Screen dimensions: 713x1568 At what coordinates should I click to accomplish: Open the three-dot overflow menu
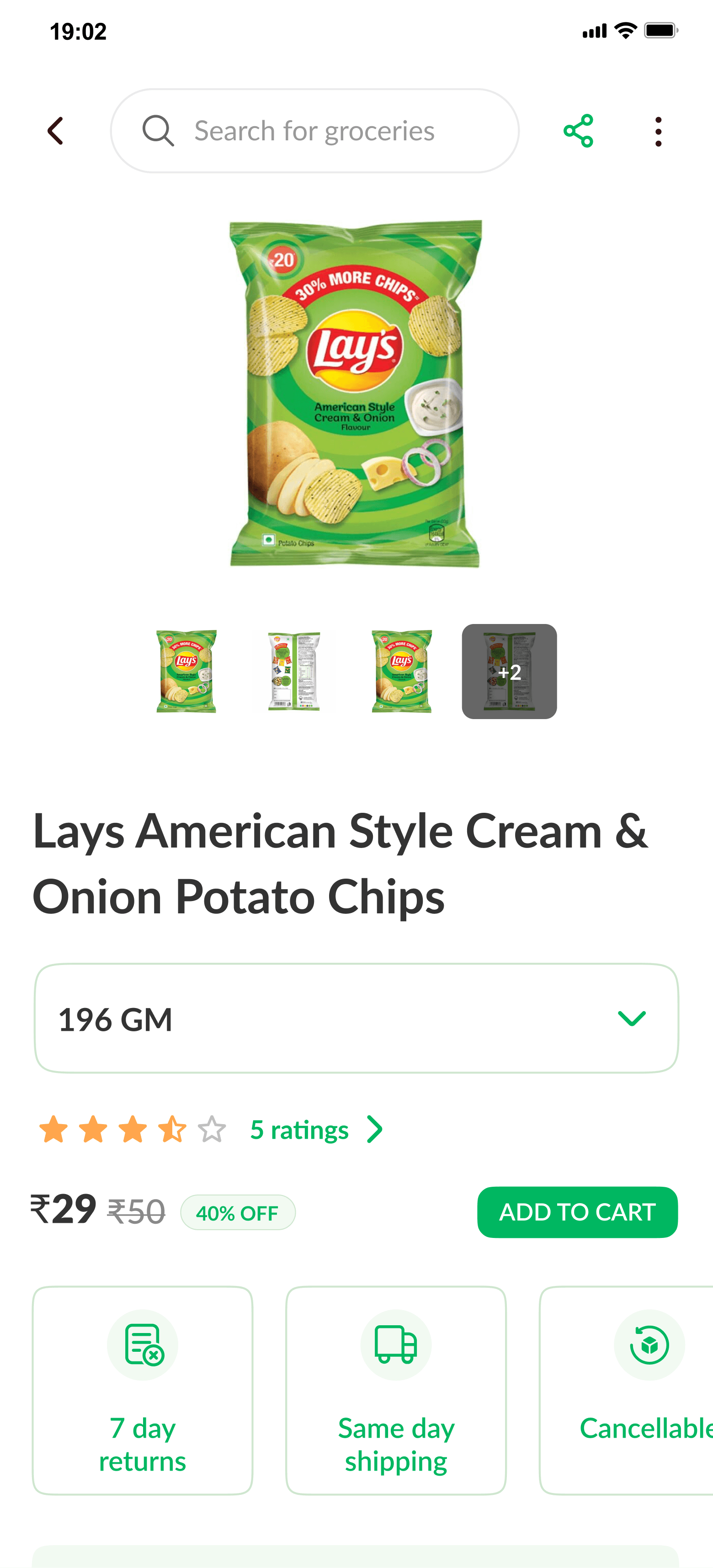point(658,132)
